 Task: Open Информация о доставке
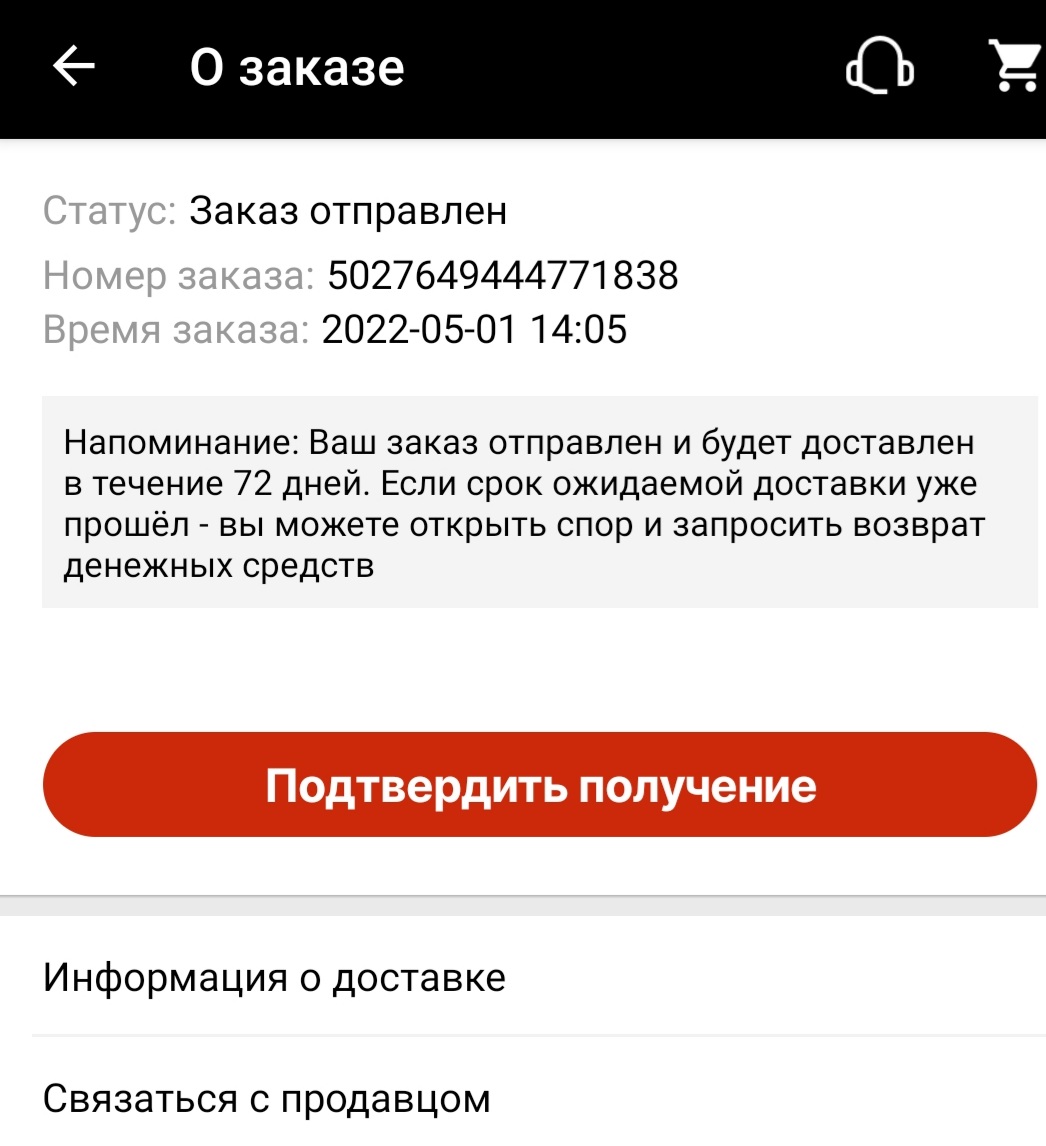pos(274,977)
